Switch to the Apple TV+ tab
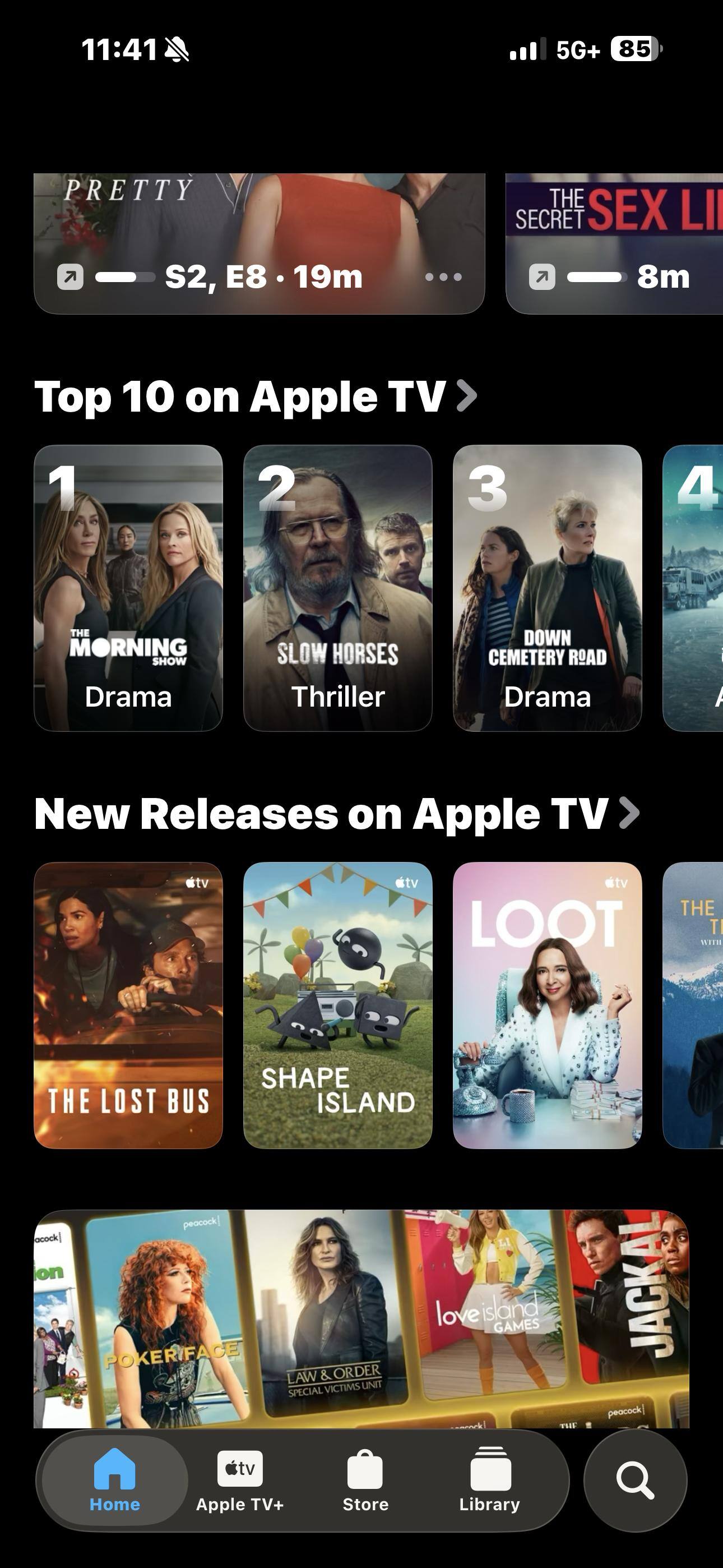The image size is (723, 1568). pyautogui.click(x=240, y=1481)
